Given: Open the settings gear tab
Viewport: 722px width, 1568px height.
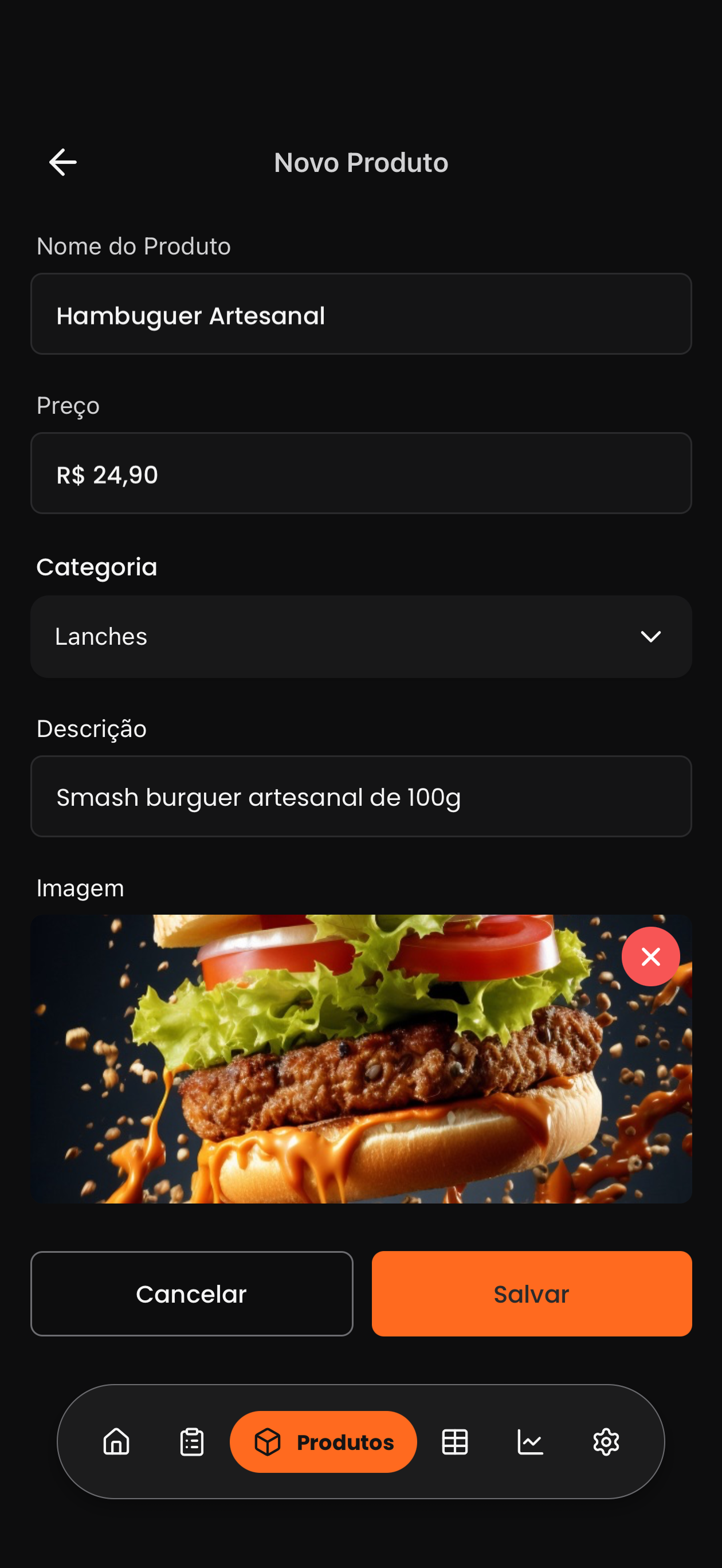Looking at the screenshot, I should (x=606, y=1441).
